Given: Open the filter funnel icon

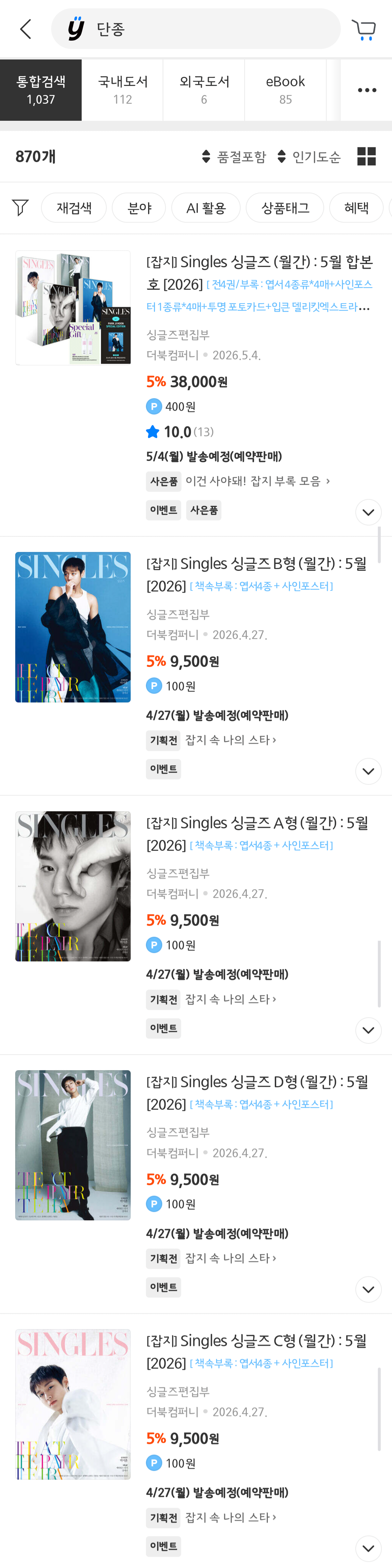Looking at the screenshot, I should (20, 207).
